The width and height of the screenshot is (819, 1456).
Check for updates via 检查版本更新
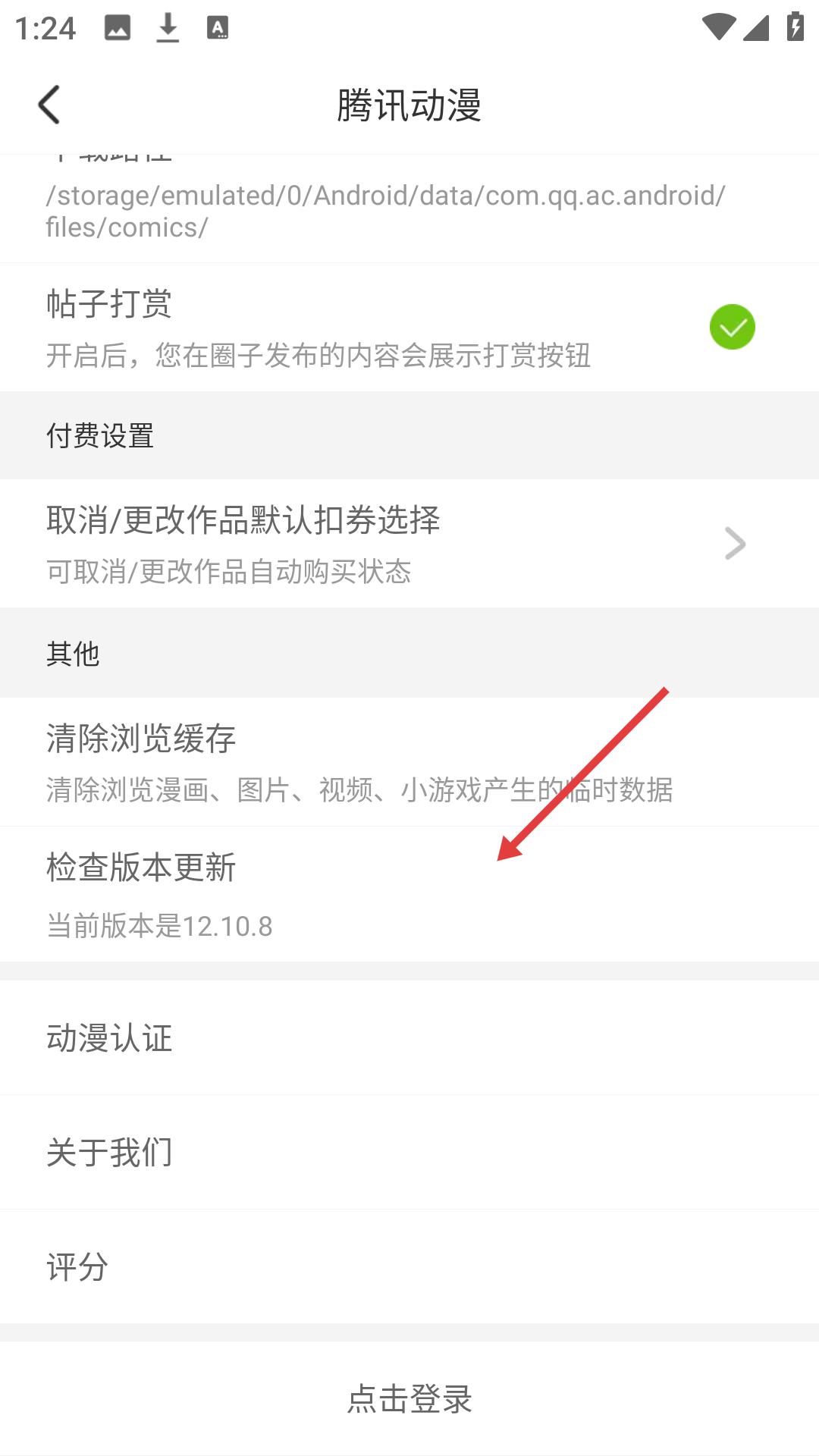(x=409, y=893)
